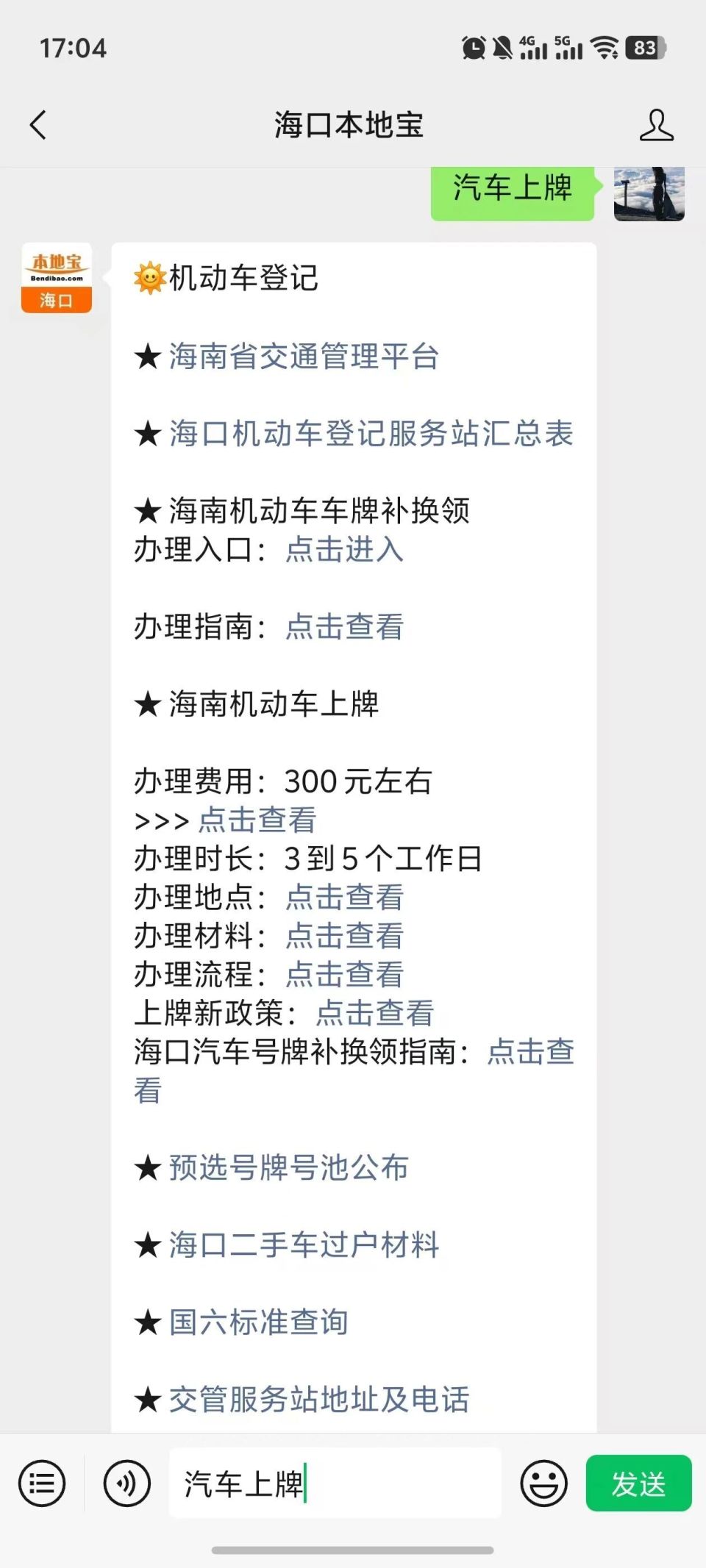Screen dimensions: 706x1568
Task: Open 海口机动车登记服务站汇总表 link
Action: tap(371, 434)
